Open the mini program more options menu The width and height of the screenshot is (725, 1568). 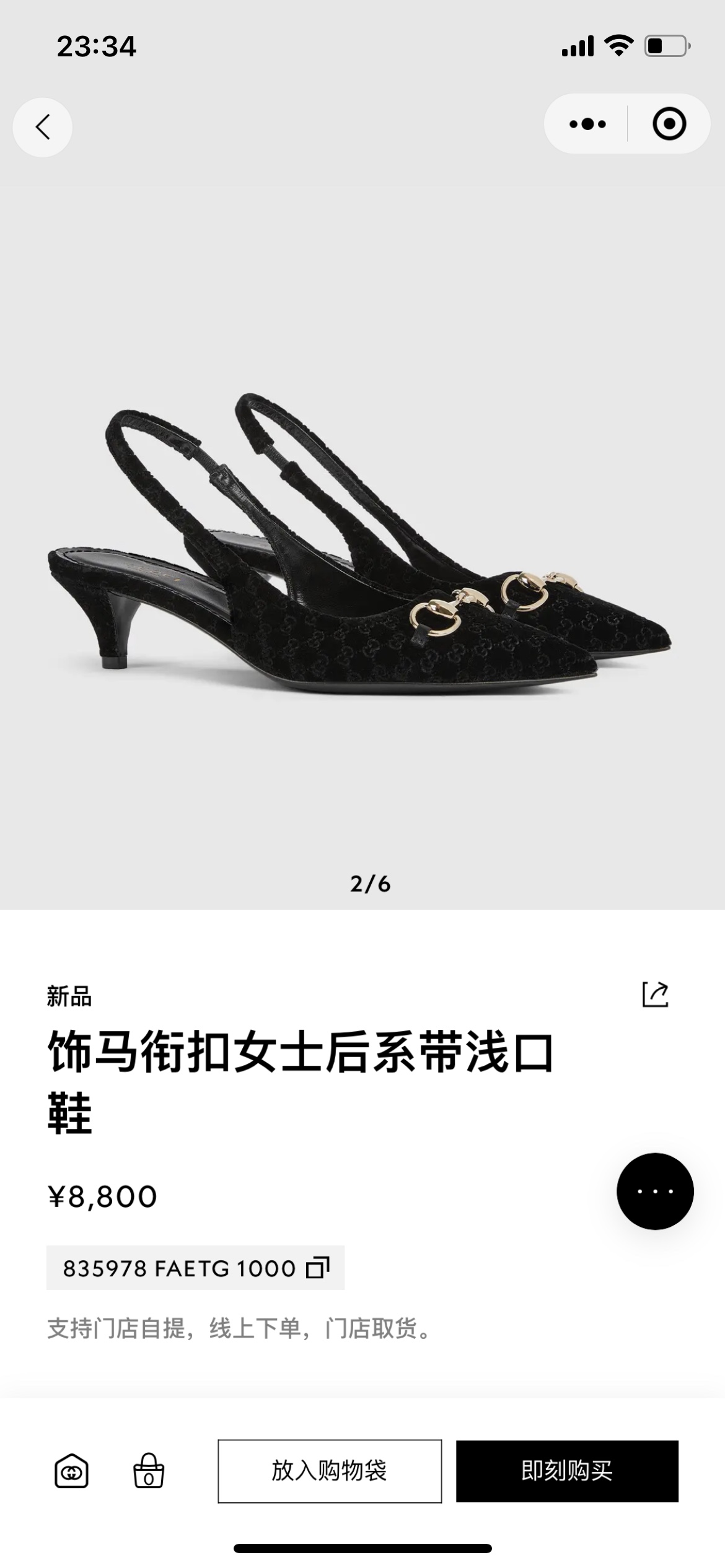point(587,124)
